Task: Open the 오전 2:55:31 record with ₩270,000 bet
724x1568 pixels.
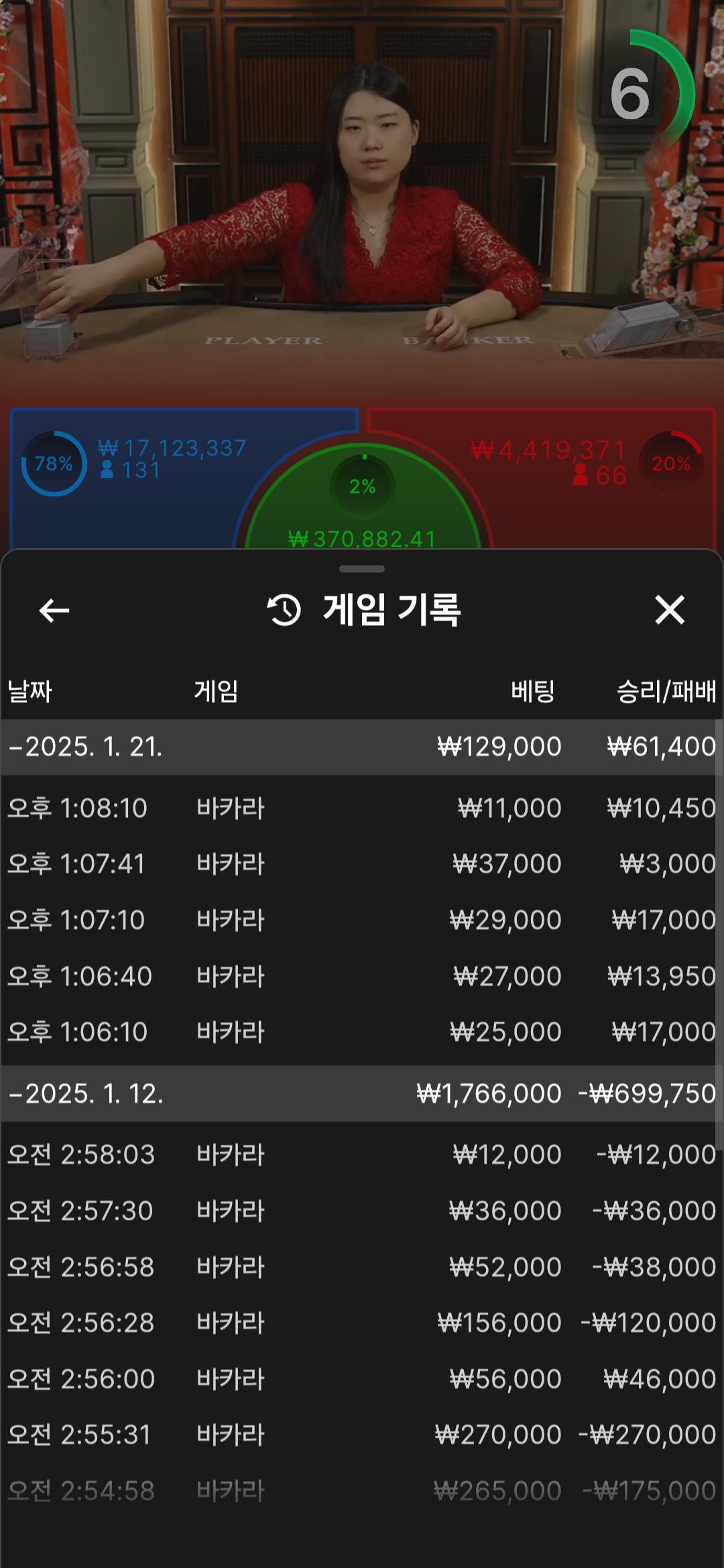Action: pos(362,1435)
